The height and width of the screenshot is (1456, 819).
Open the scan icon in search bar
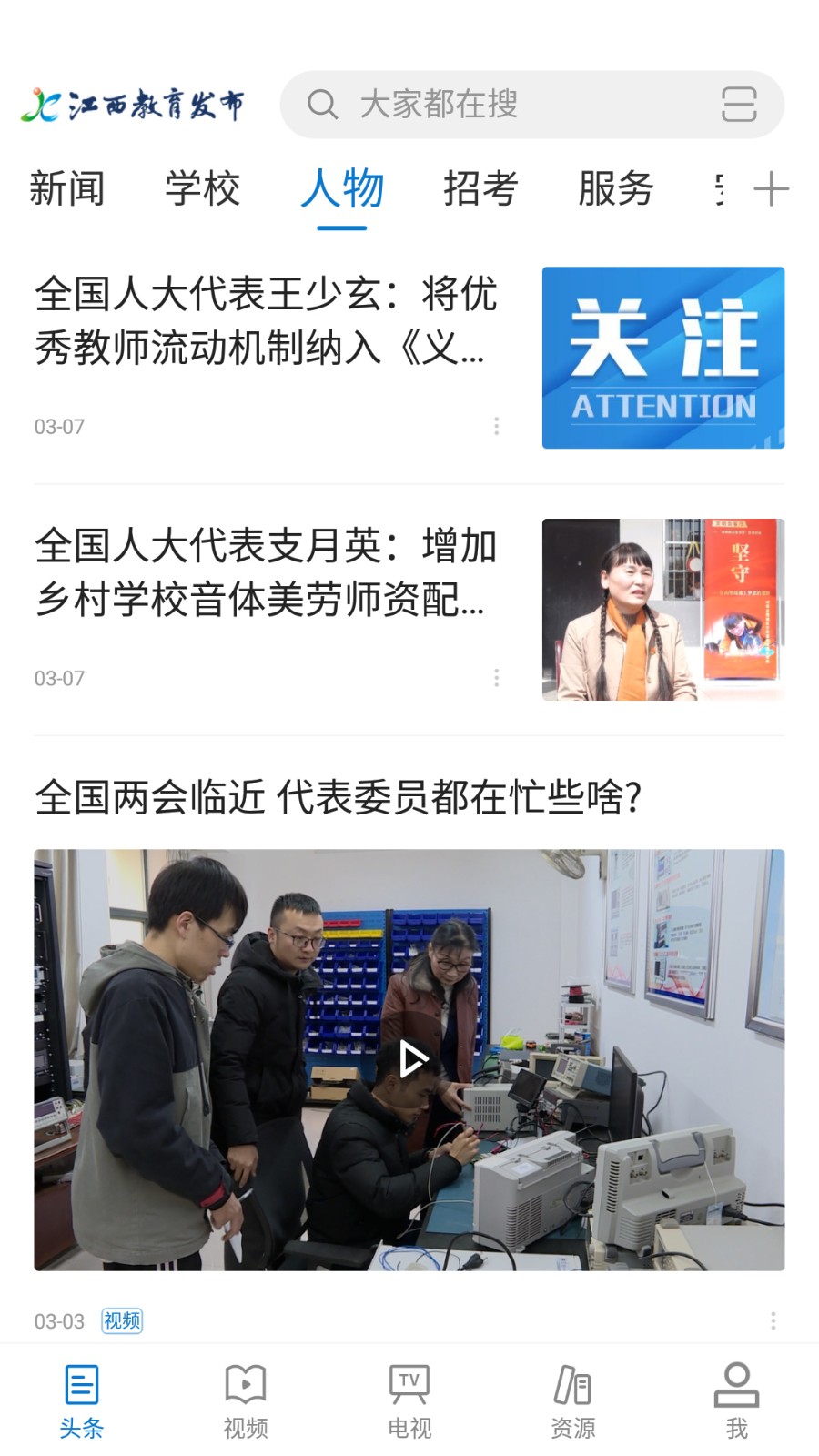(x=738, y=105)
